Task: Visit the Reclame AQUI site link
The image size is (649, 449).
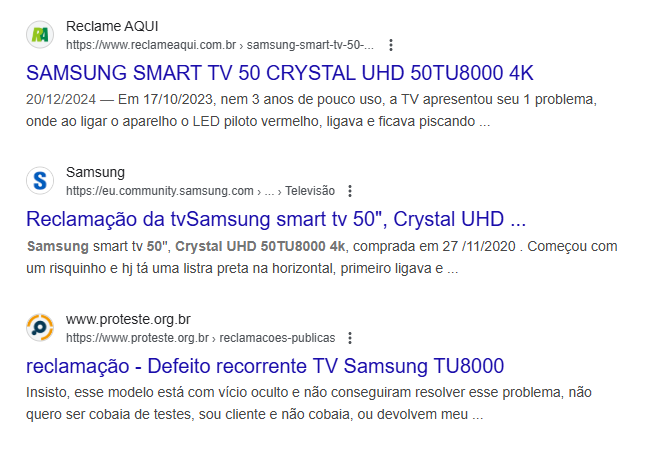Action: pos(112,27)
